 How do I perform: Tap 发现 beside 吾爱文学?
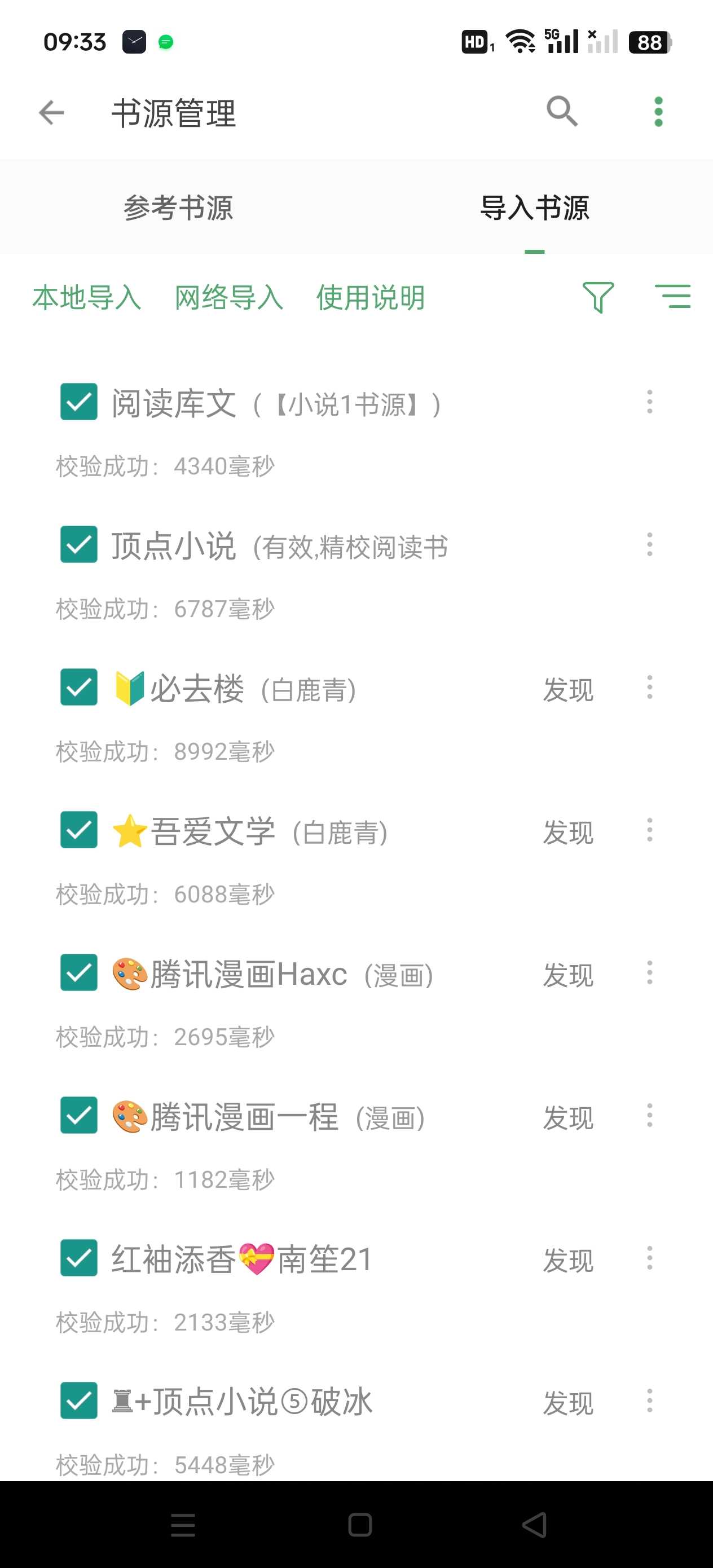[x=567, y=832]
